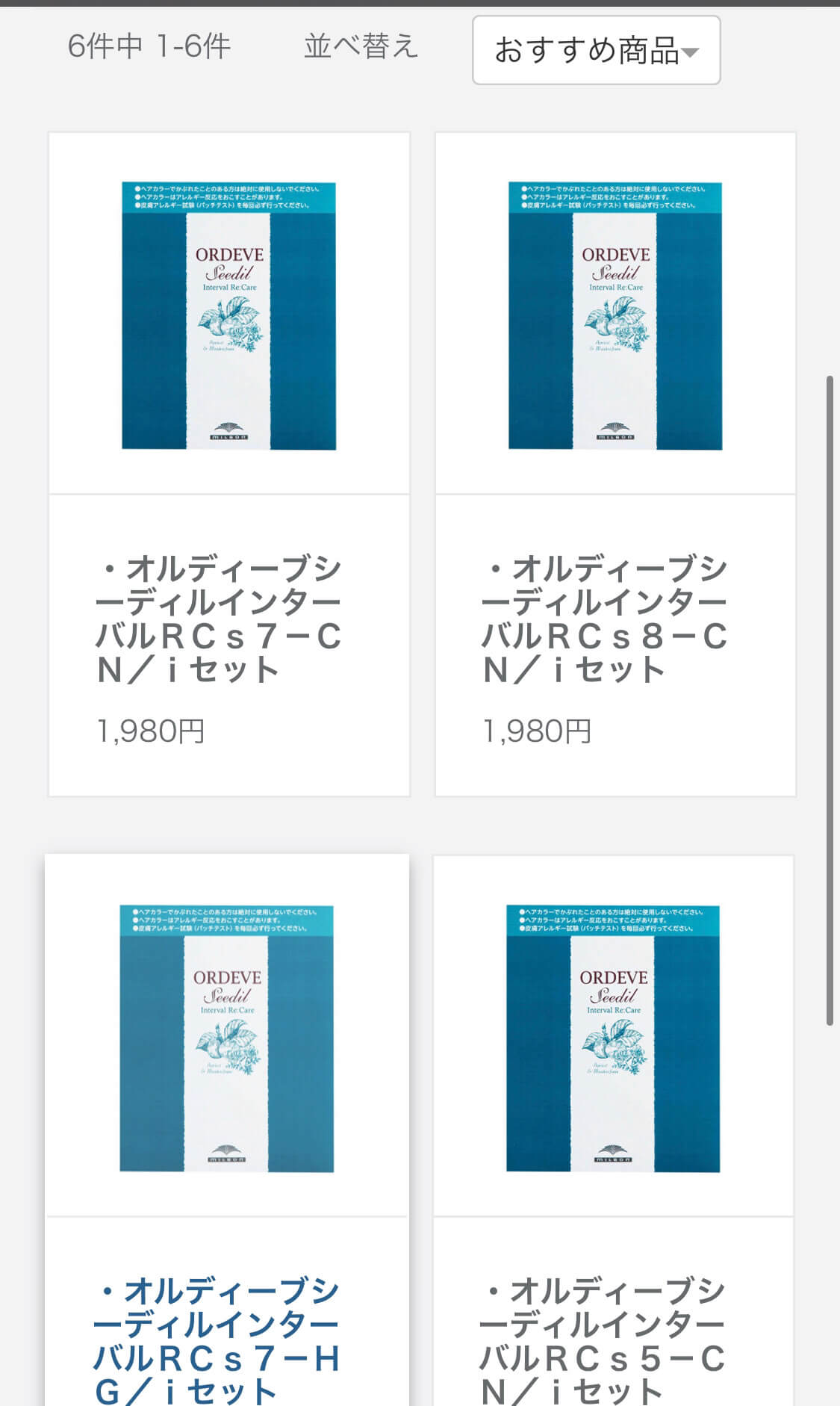Open the RCs8-CN/i セット product card
The width and height of the screenshot is (840, 1406).
tap(615, 464)
